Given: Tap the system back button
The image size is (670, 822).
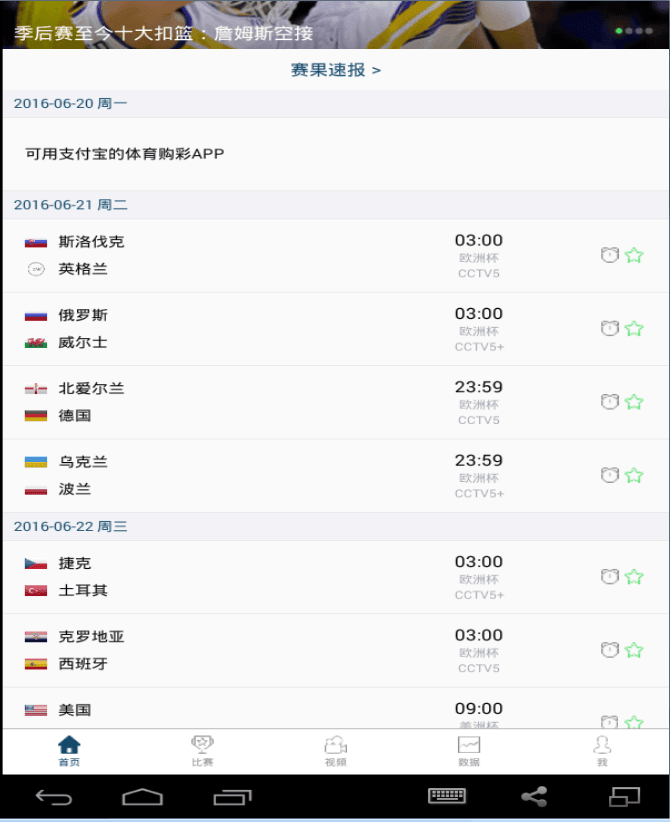Looking at the screenshot, I should pyautogui.click(x=54, y=797).
